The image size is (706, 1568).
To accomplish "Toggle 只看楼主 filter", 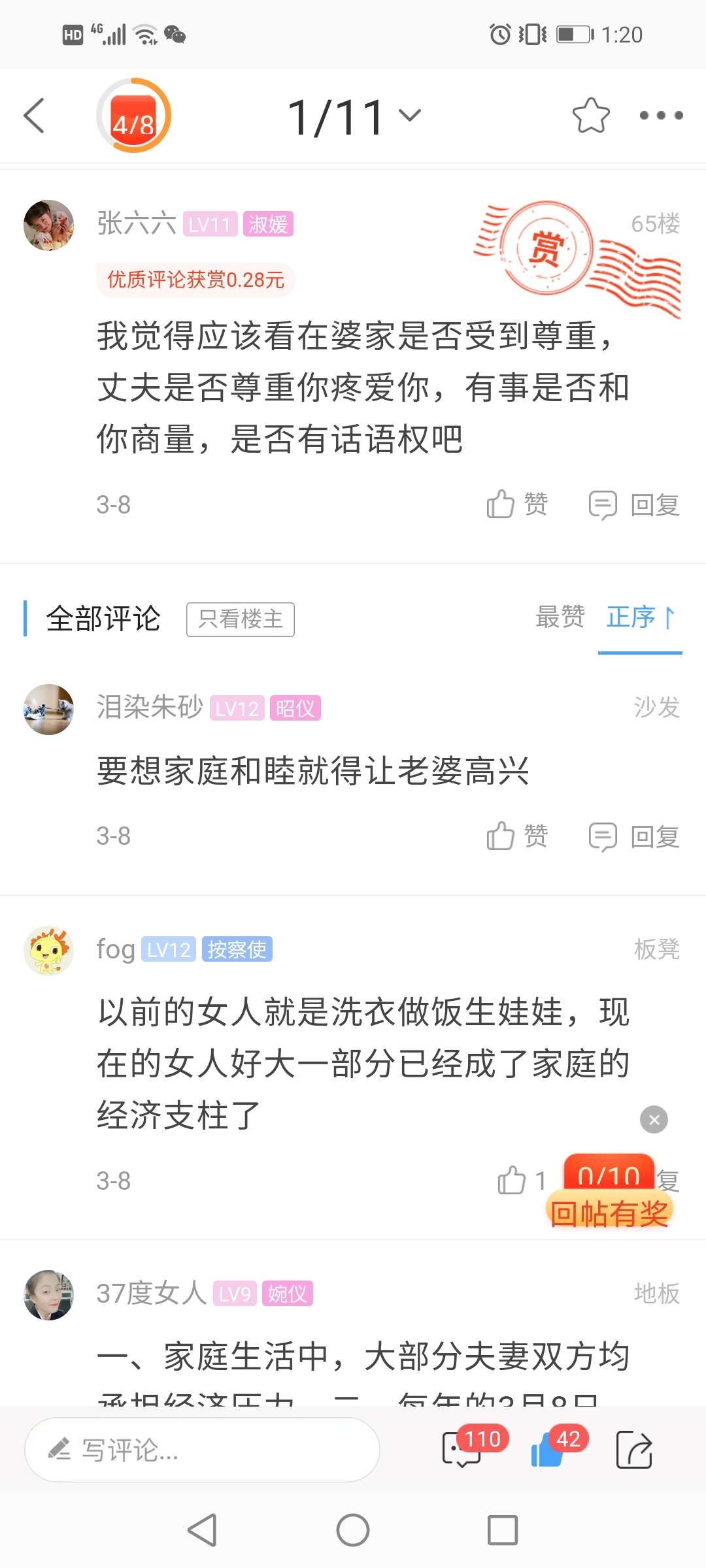I will tap(240, 619).
